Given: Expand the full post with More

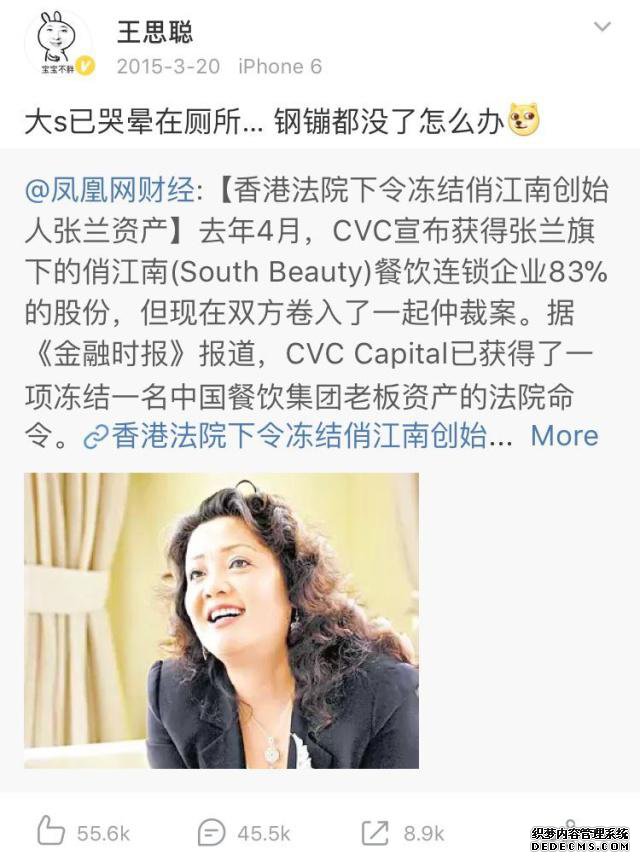Looking at the screenshot, I should coord(564,436).
